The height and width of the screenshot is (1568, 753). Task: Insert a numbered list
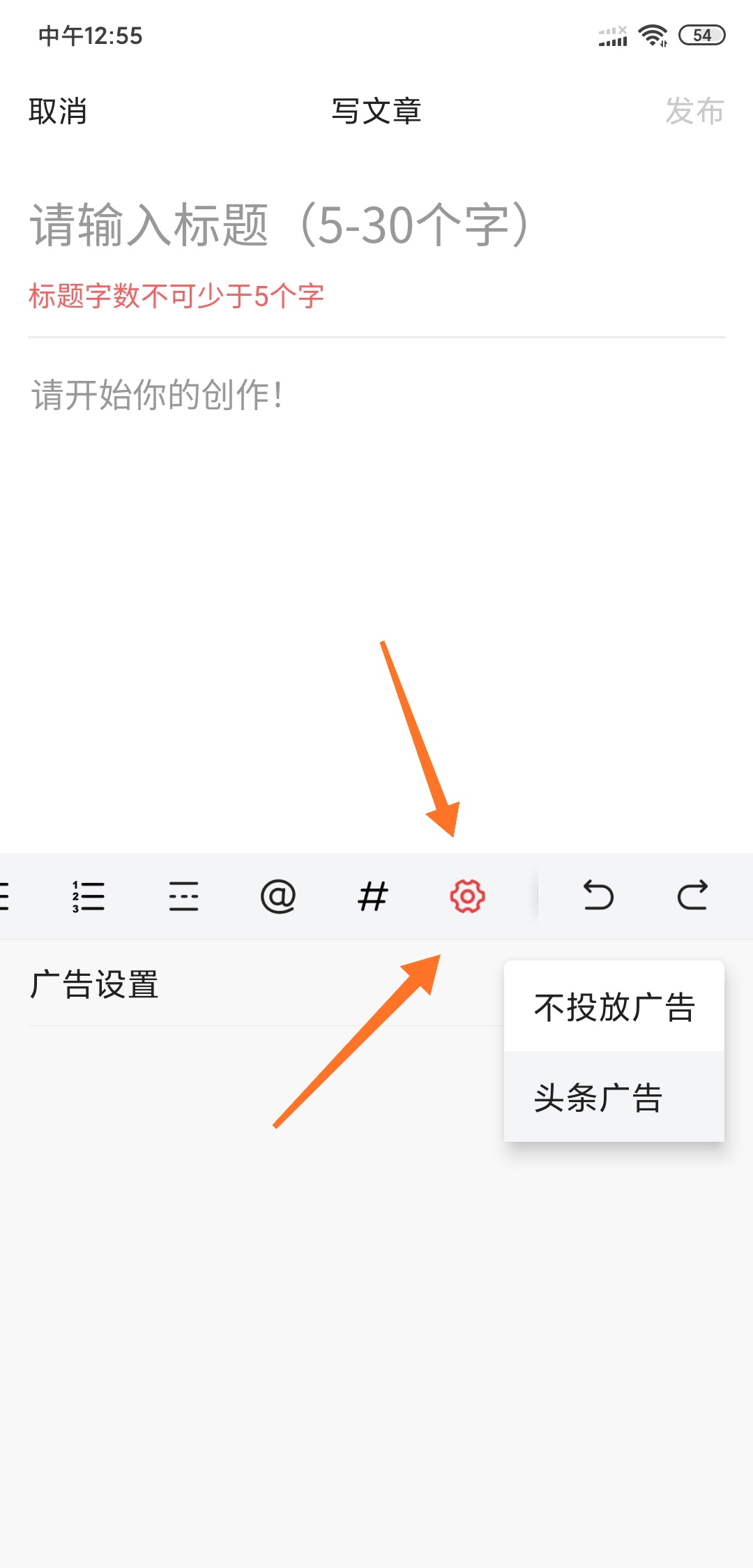89,896
